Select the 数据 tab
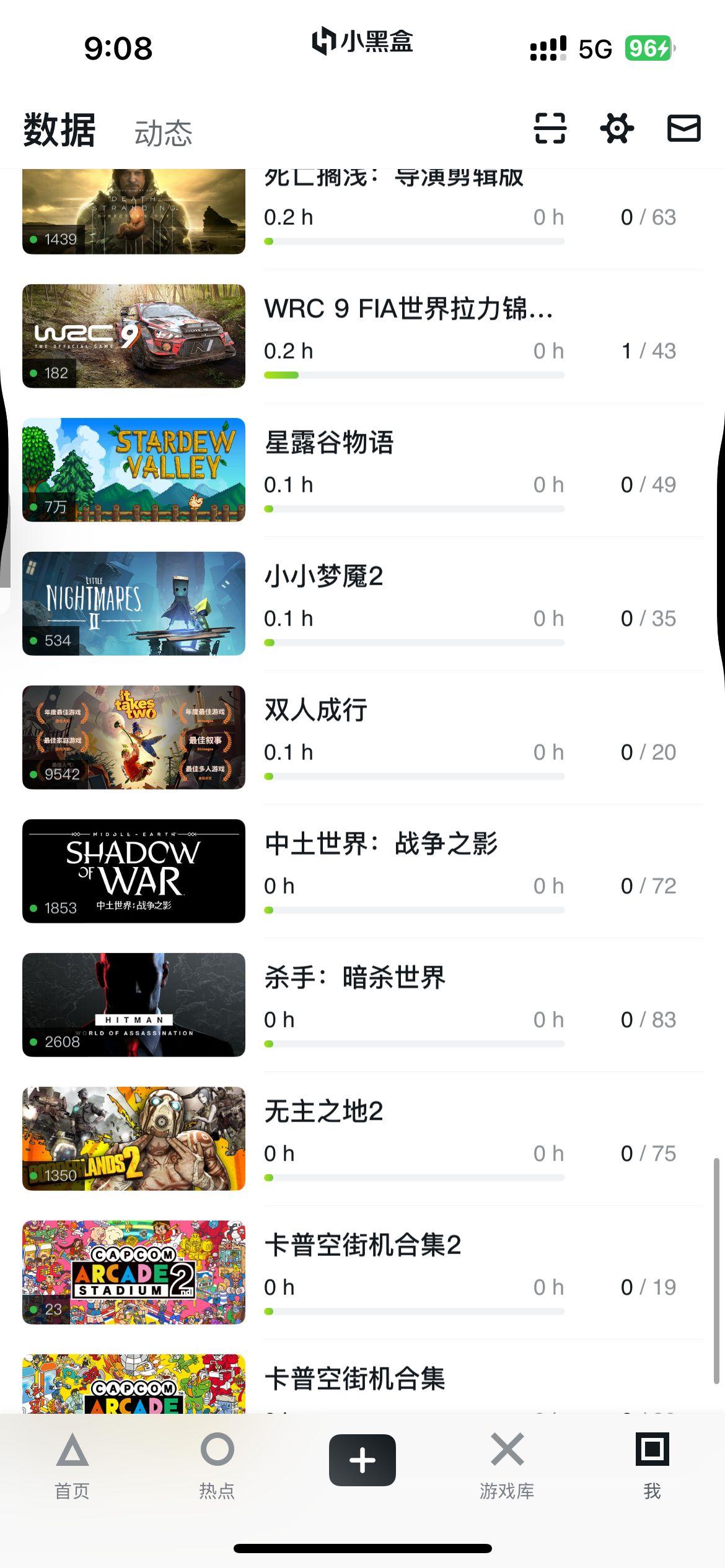The width and height of the screenshot is (725, 1568). 59,130
